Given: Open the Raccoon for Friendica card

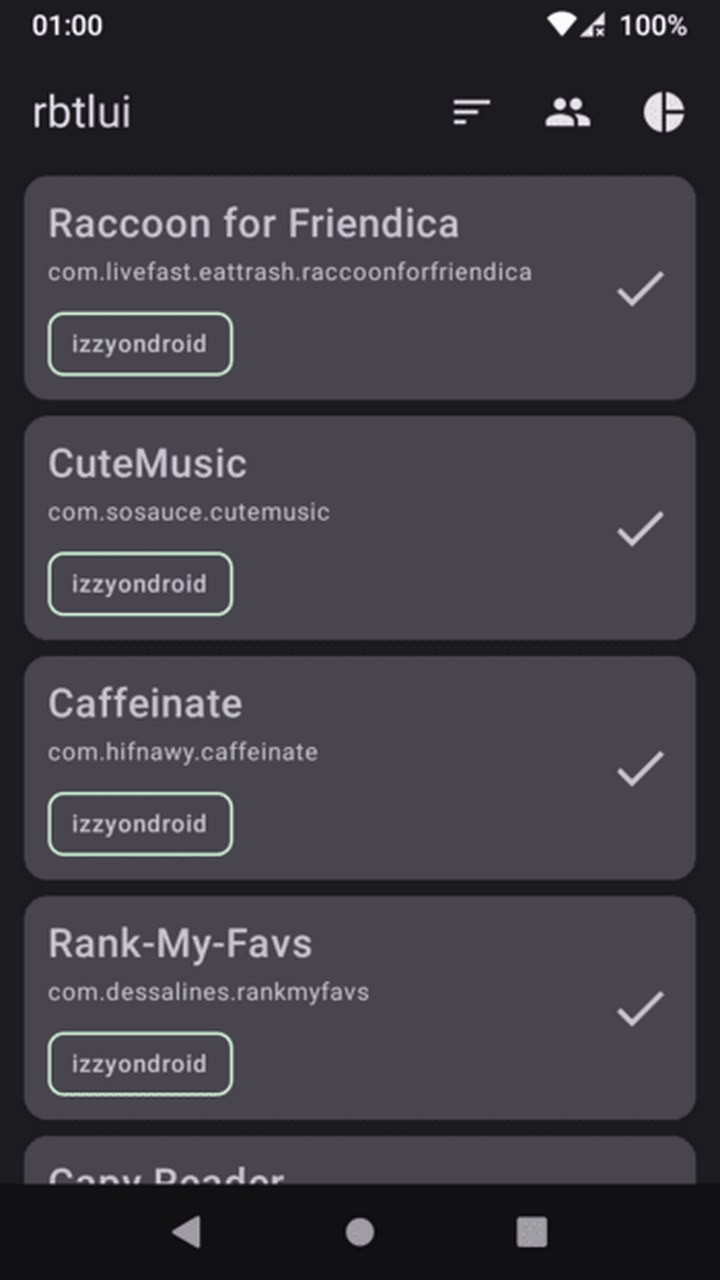Looking at the screenshot, I should (x=360, y=288).
